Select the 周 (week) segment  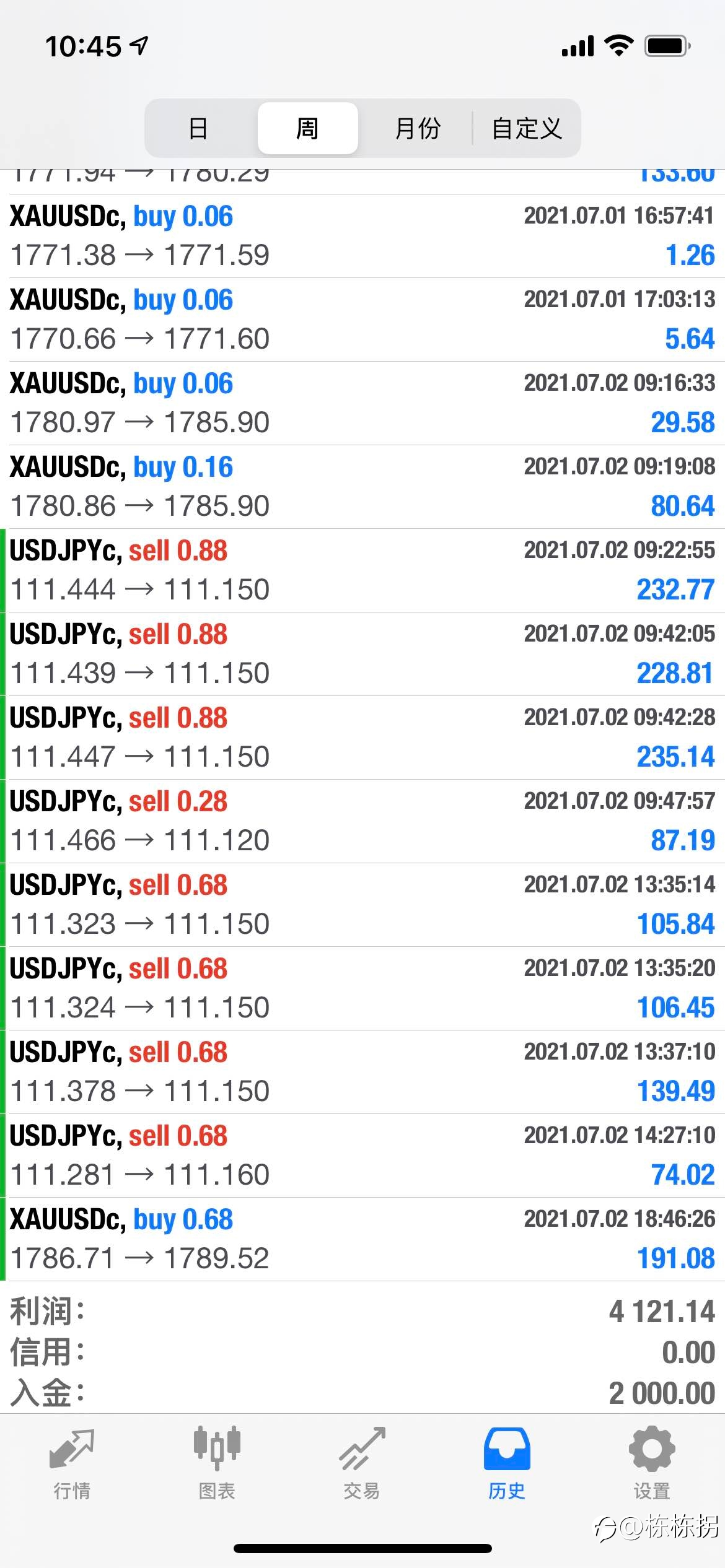pos(307,128)
